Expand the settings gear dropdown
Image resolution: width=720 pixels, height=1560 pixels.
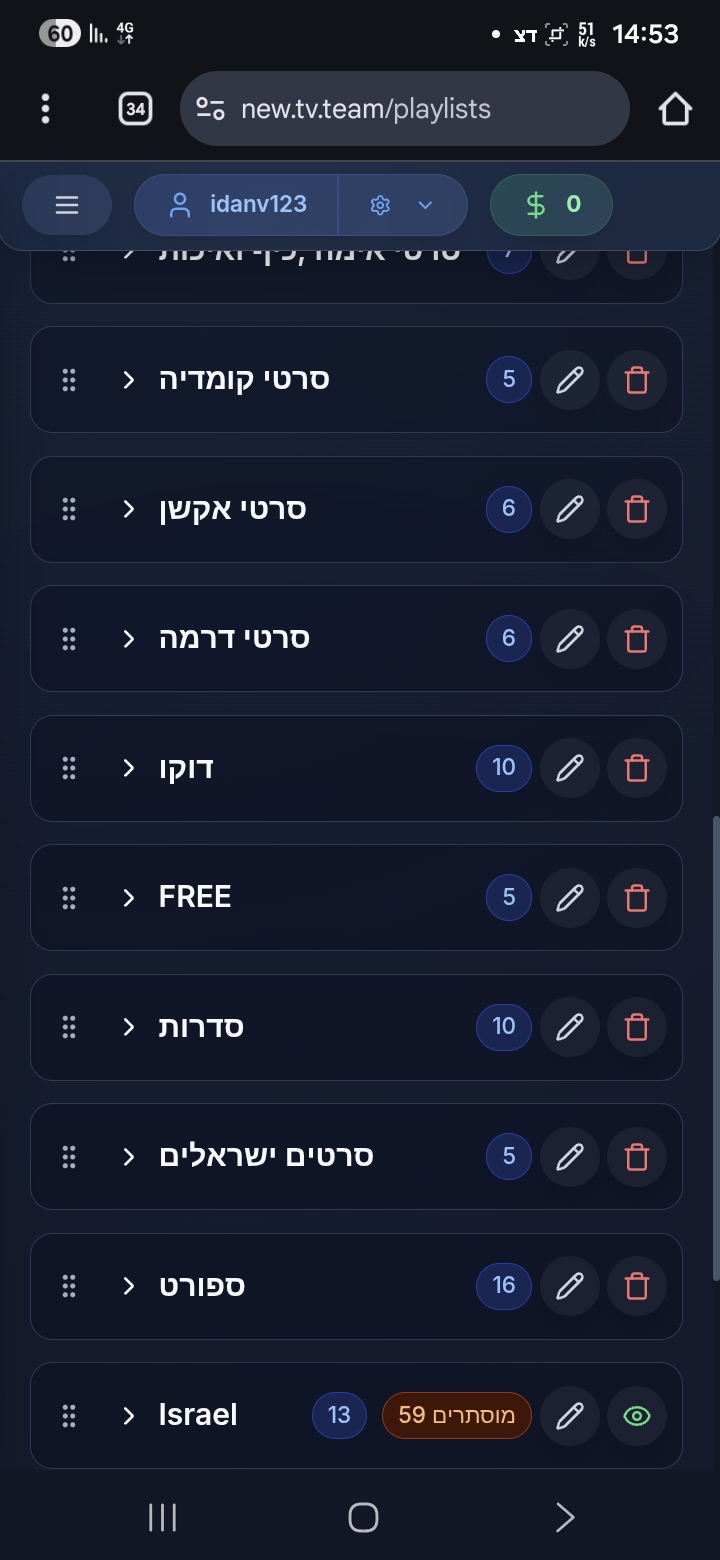pos(402,205)
